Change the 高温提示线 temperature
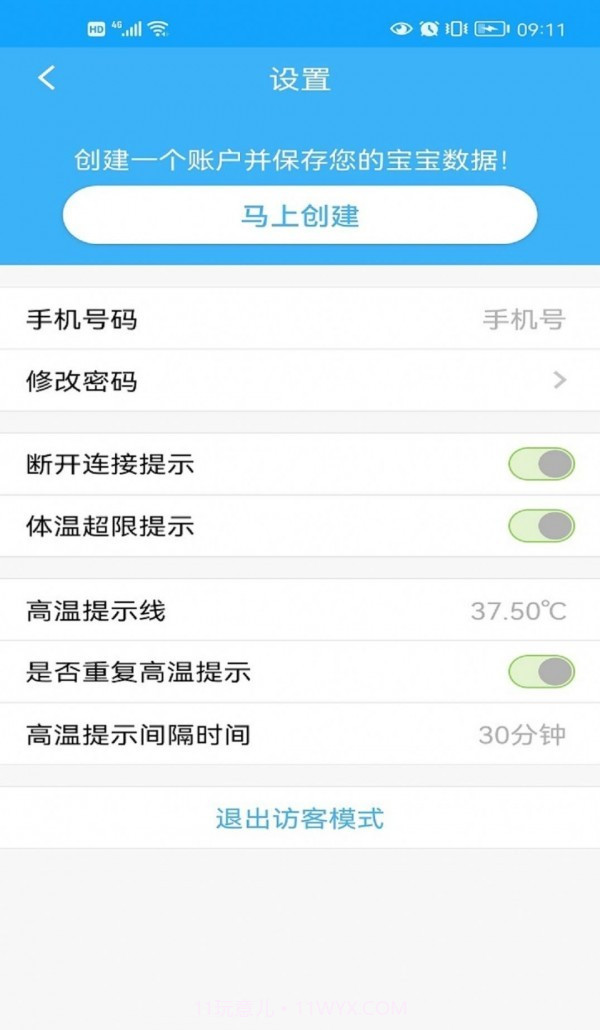Viewport: 600px width, 1030px height. tap(300, 611)
